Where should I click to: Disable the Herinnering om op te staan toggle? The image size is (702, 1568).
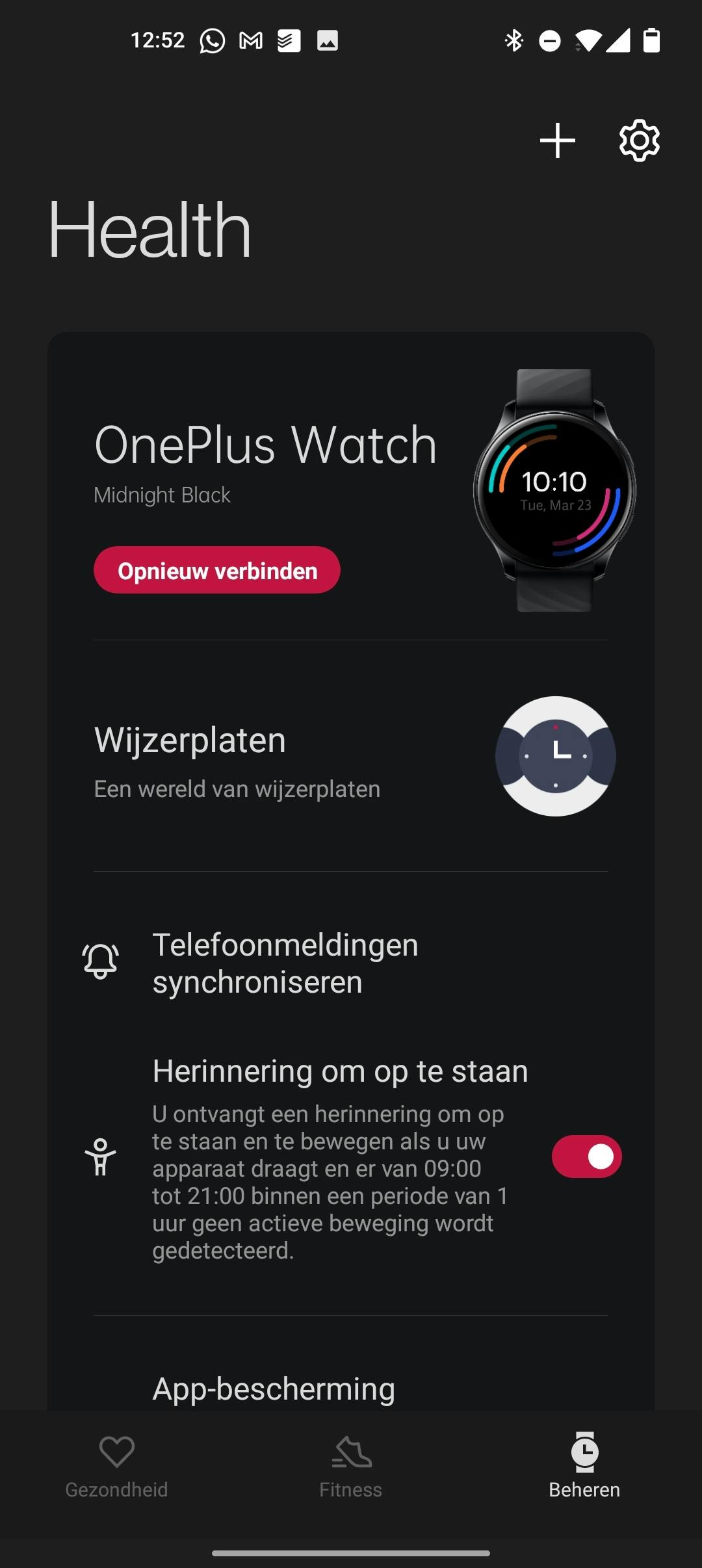pyautogui.click(x=586, y=1156)
